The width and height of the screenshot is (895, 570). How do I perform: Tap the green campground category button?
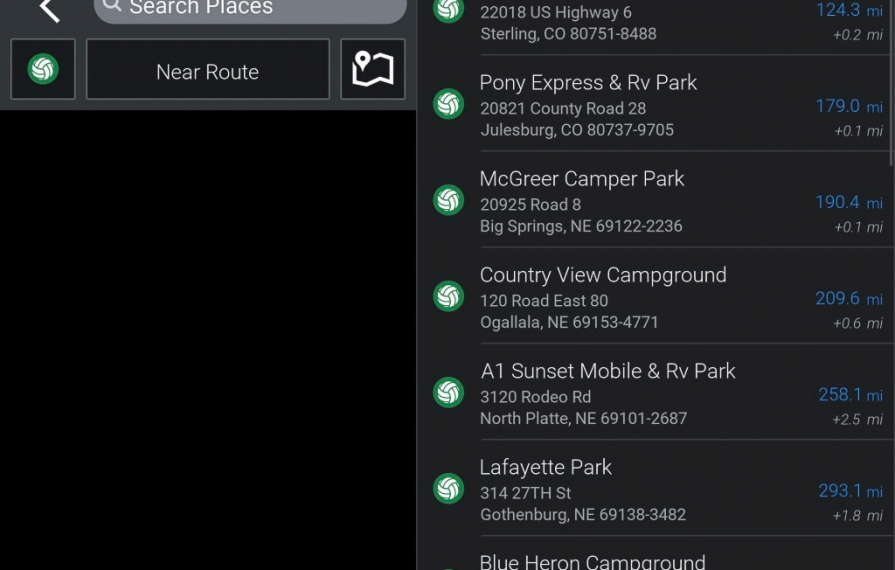point(43,69)
